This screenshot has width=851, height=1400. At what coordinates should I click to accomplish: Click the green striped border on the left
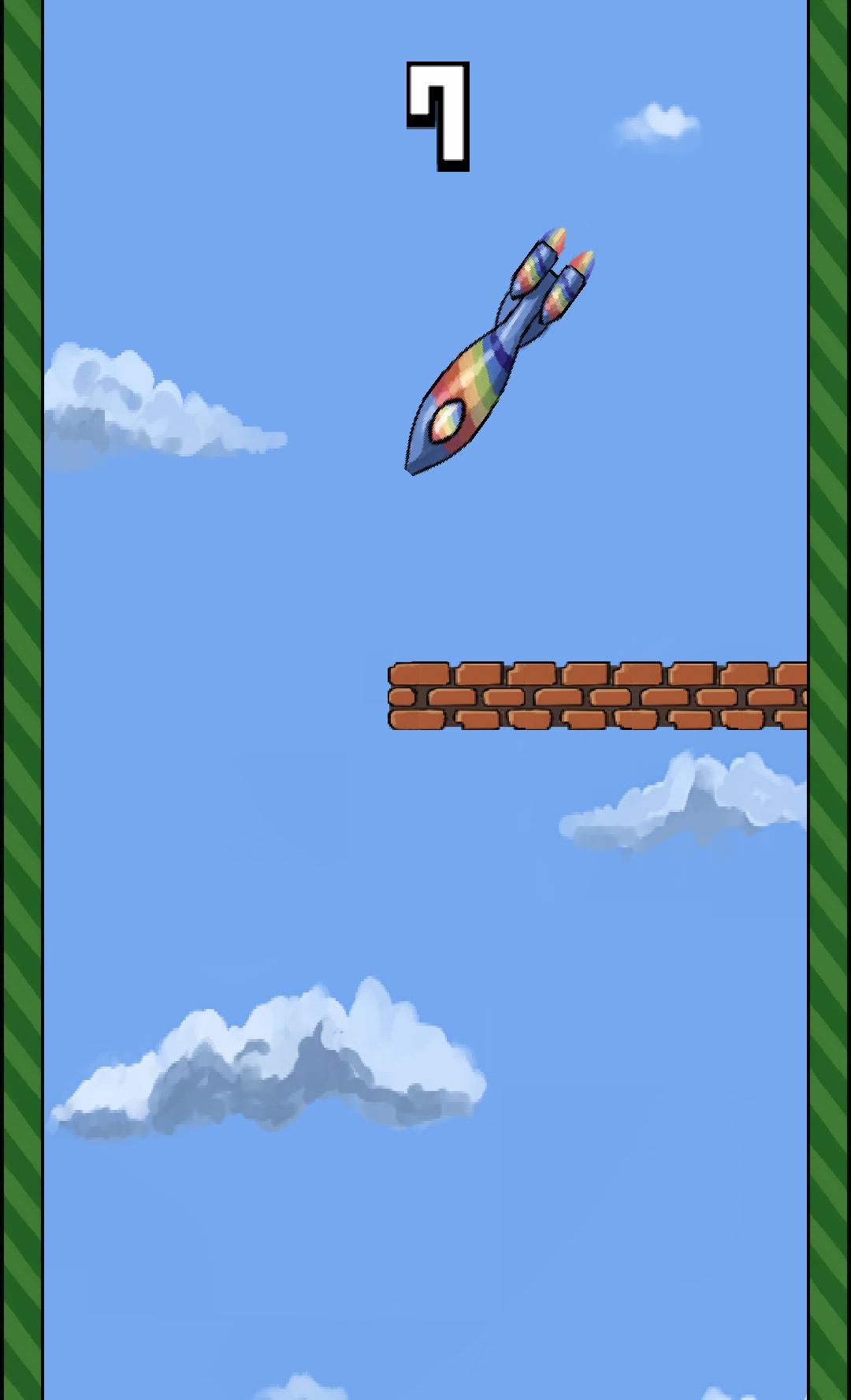tap(21, 700)
